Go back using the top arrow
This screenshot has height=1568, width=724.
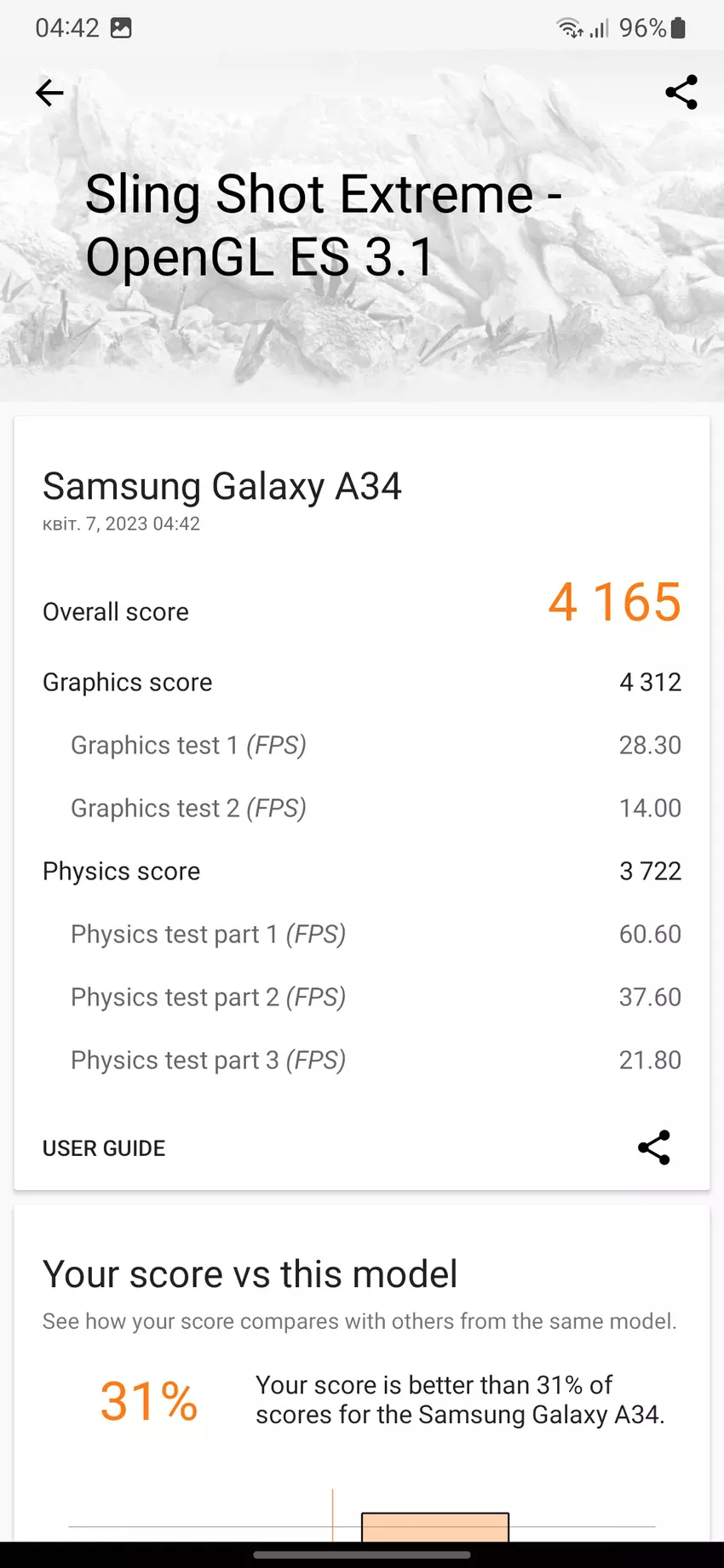(x=49, y=93)
